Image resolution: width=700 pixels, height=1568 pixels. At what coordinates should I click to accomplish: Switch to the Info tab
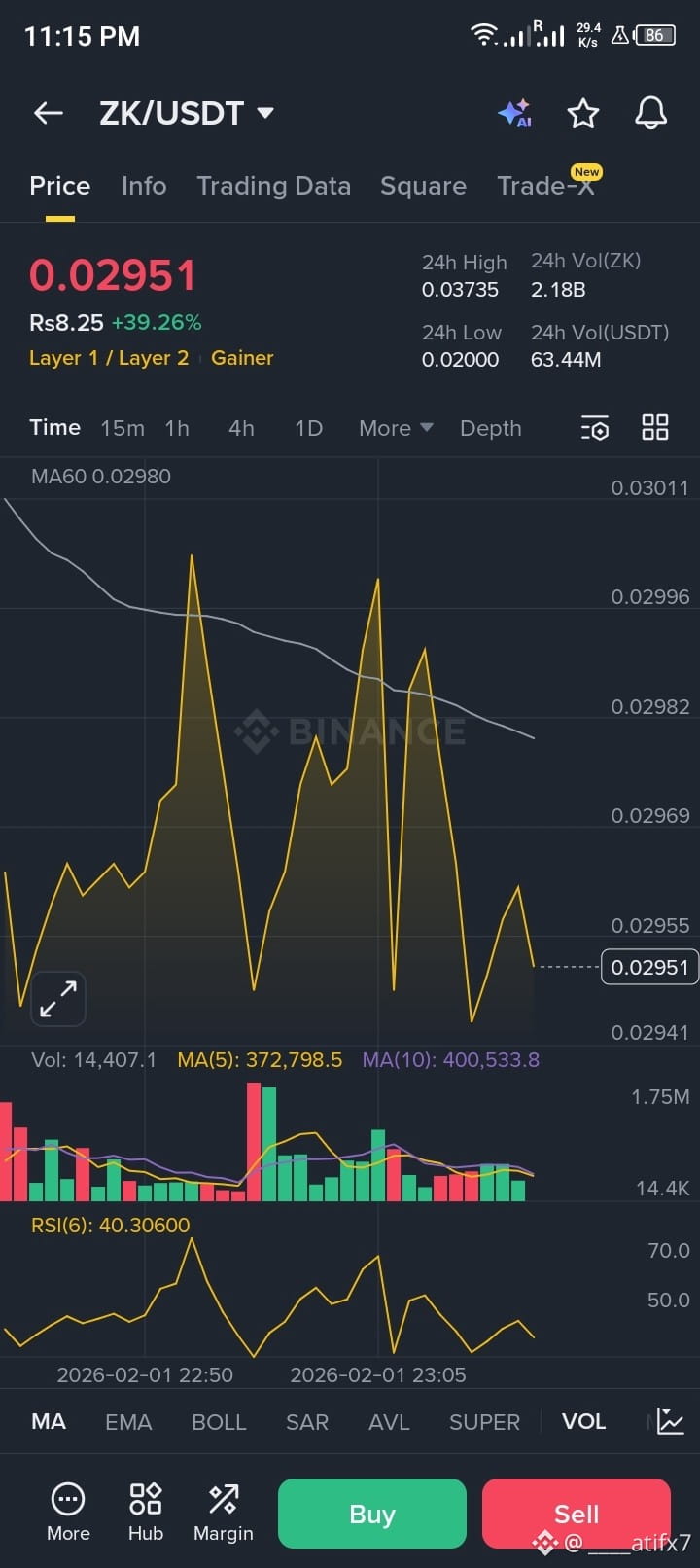(x=144, y=186)
